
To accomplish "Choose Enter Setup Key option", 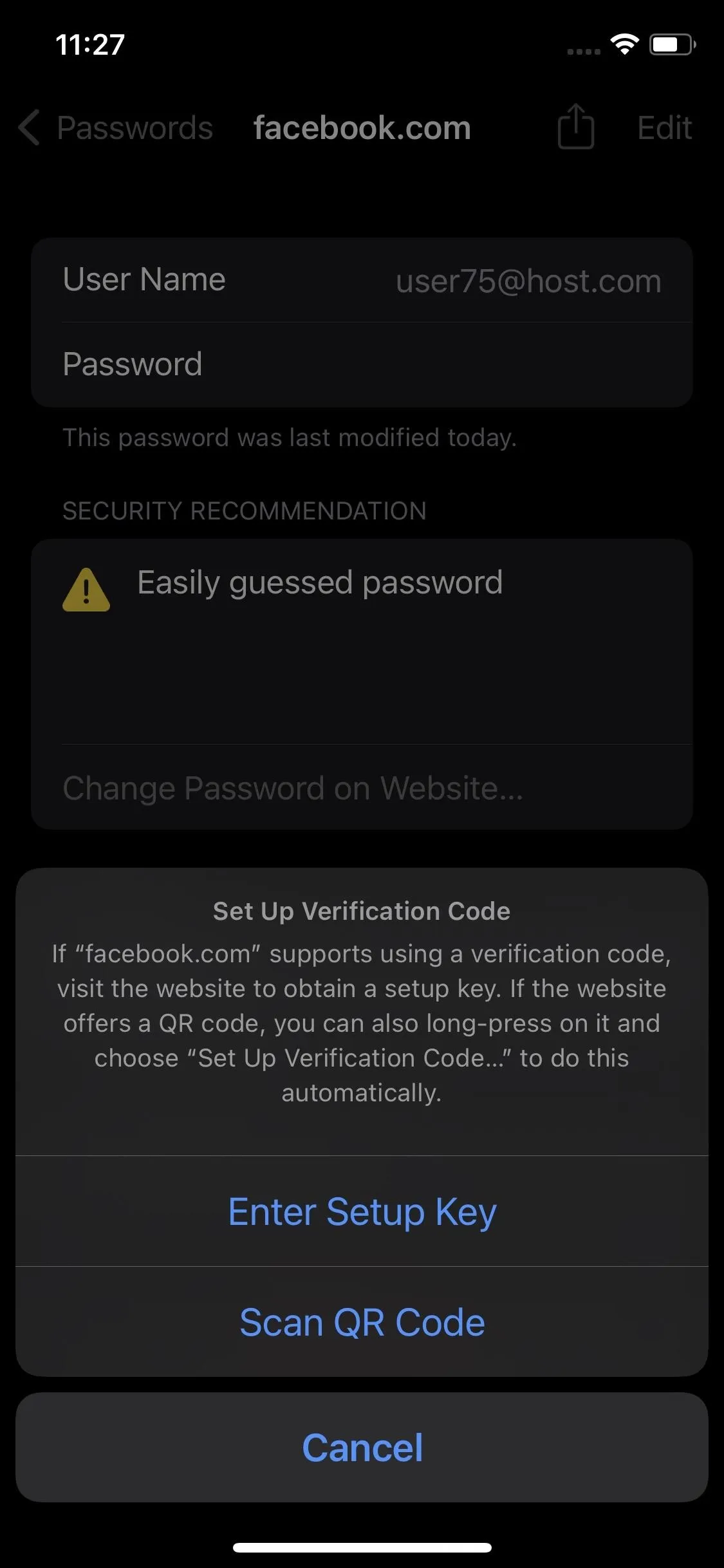I will [x=362, y=1211].
